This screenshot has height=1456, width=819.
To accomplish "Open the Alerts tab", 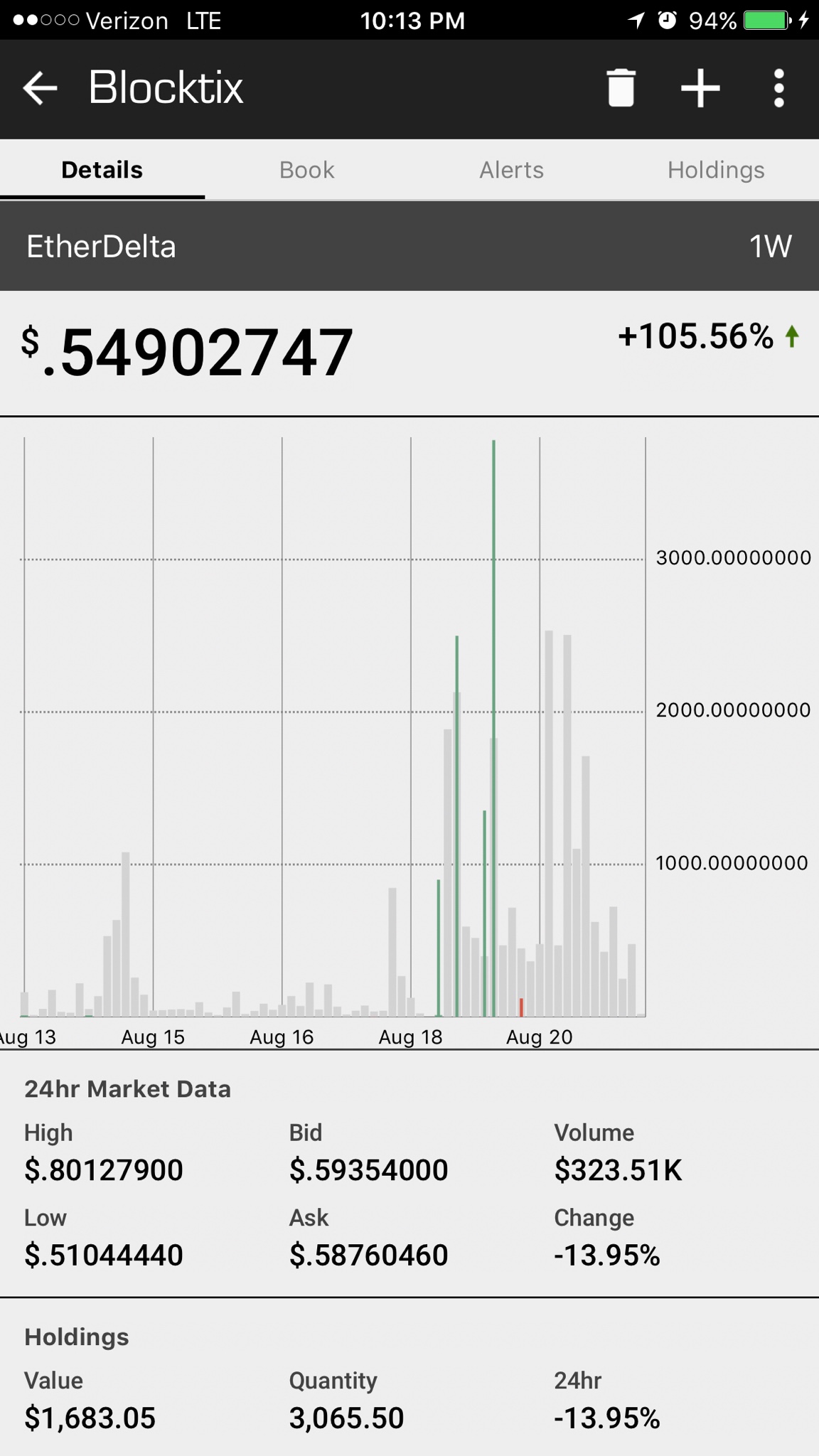I will click(511, 170).
